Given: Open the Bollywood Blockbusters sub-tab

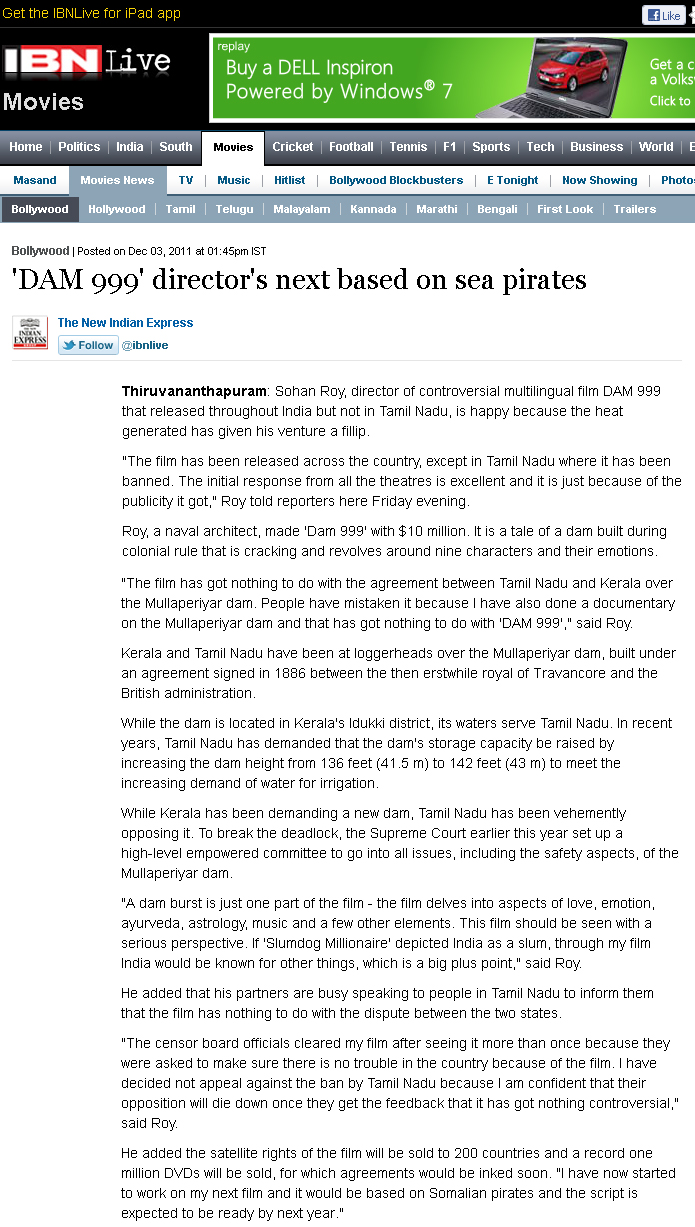Looking at the screenshot, I should coord(396,181).
